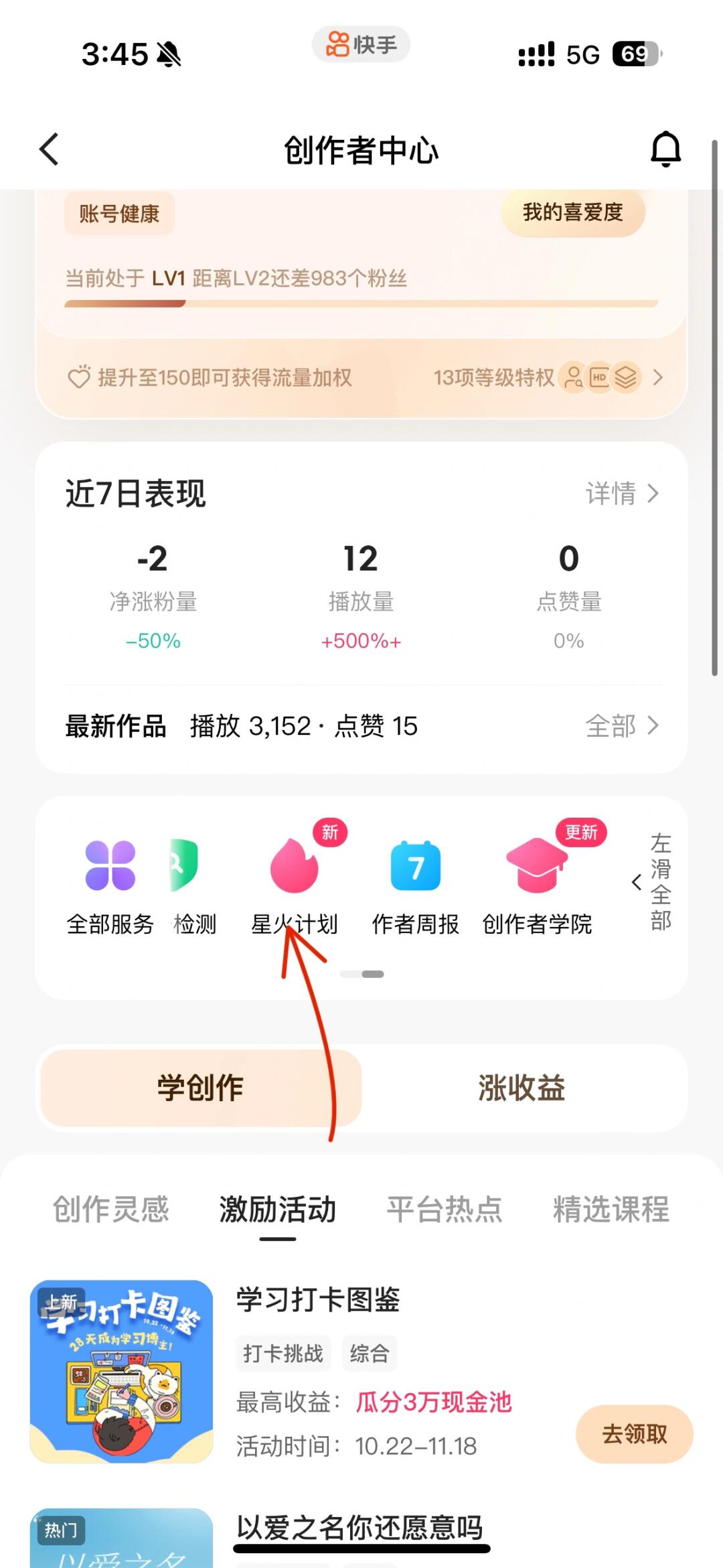Open 账号健康 status

(x=119, y=214)
